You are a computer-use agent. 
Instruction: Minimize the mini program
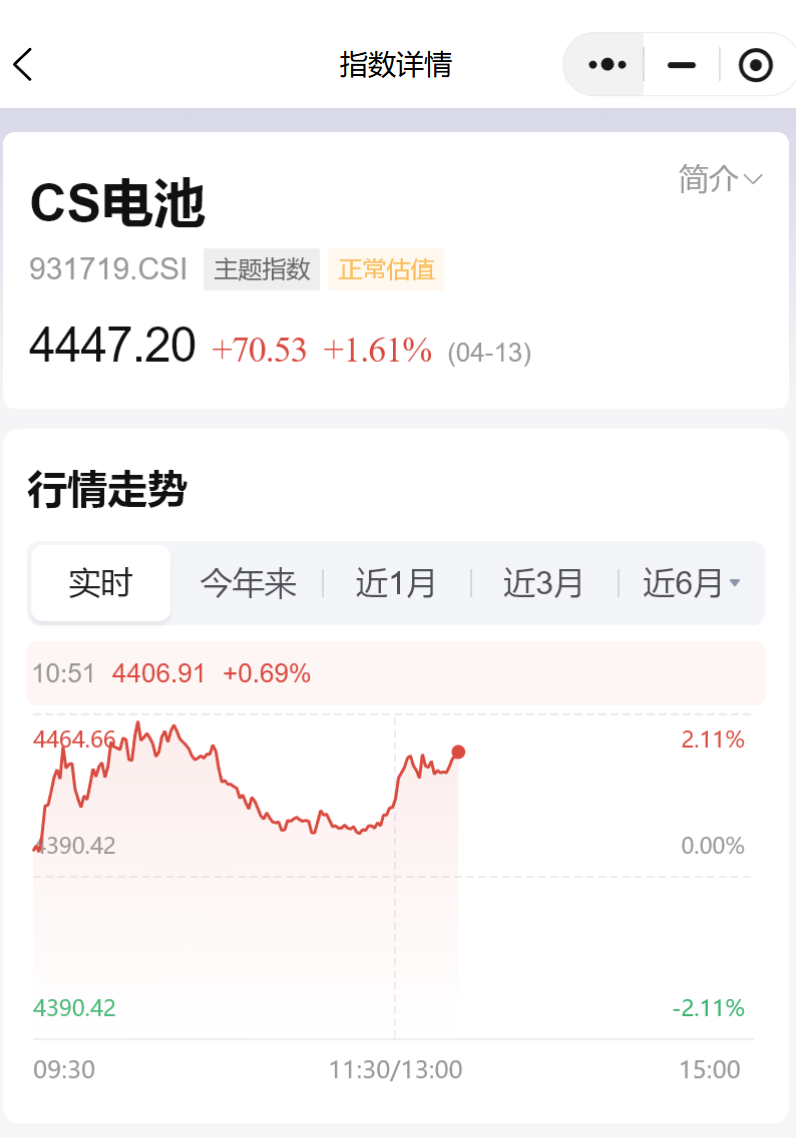pos(681,65)
